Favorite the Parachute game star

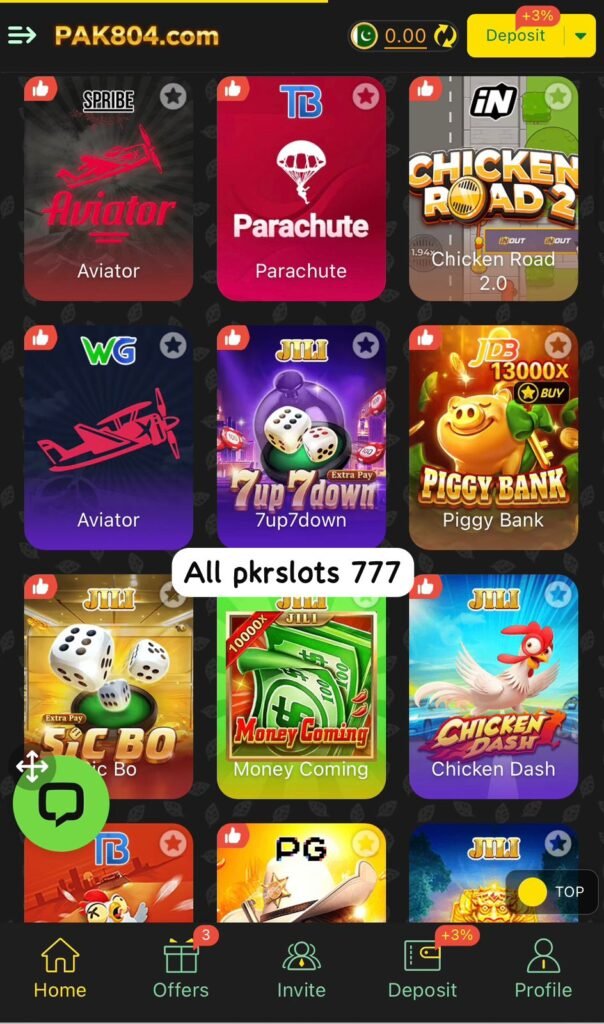pyautogui.click(x=365, y=96)
